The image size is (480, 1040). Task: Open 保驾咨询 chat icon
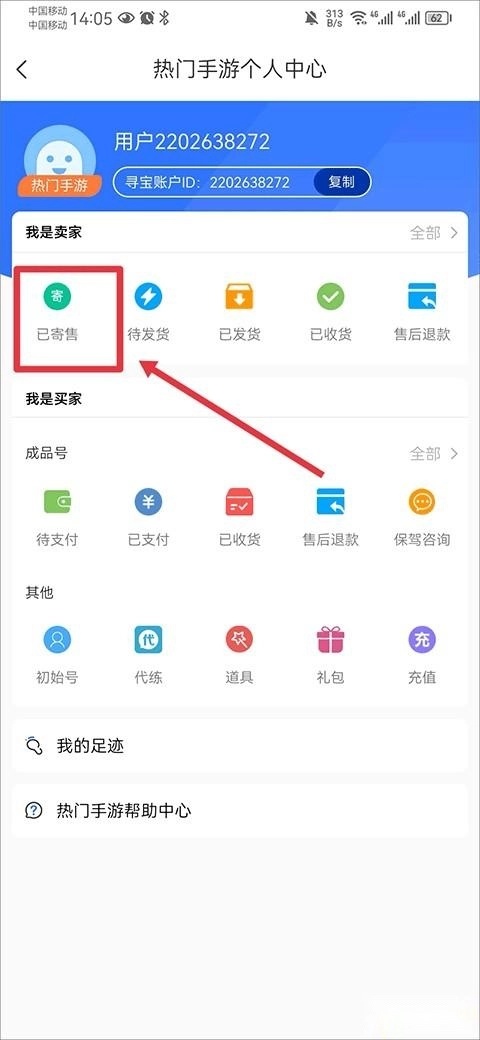point(422,518)
